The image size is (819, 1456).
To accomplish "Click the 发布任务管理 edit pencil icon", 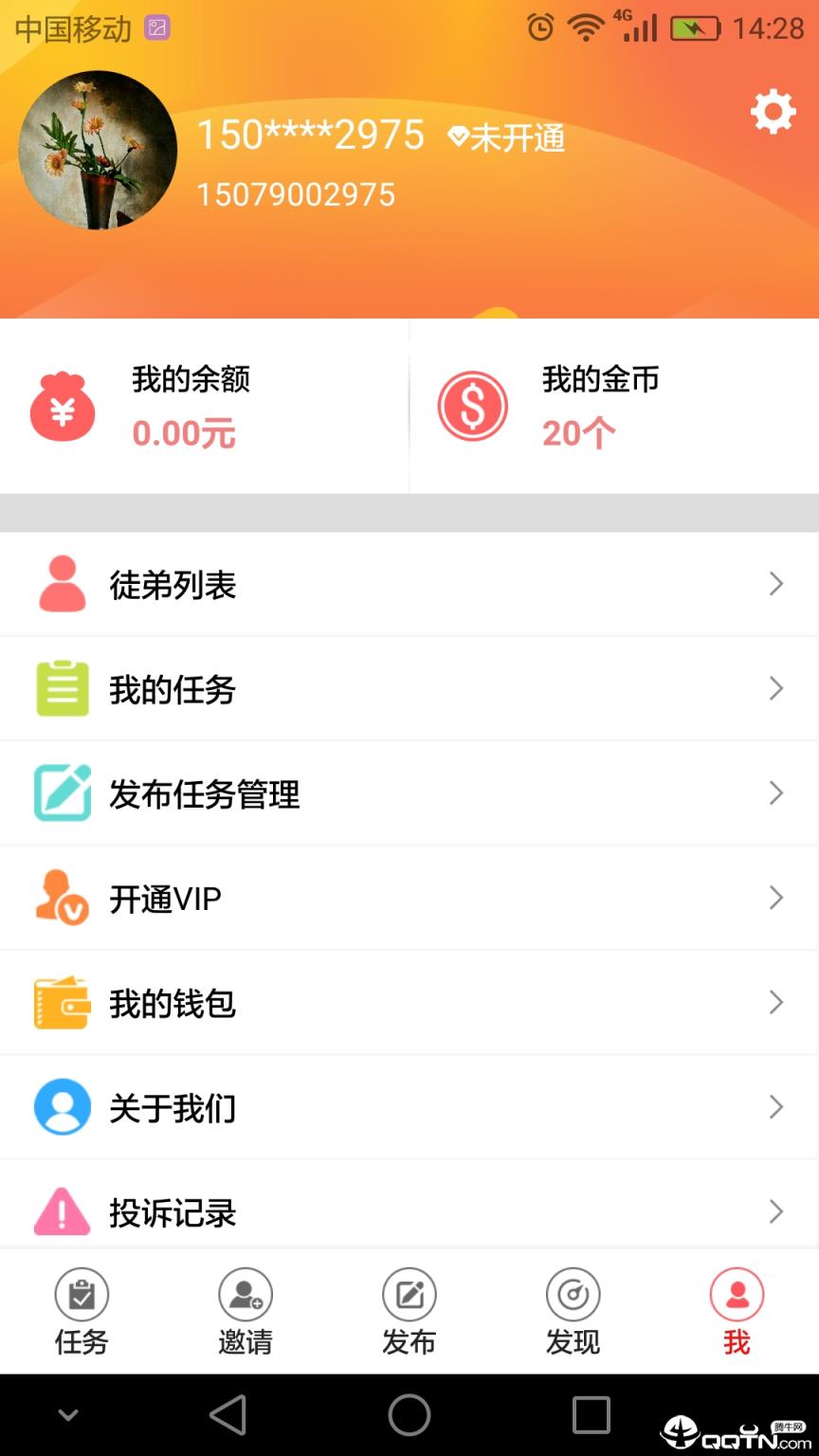I will [61, 793].
